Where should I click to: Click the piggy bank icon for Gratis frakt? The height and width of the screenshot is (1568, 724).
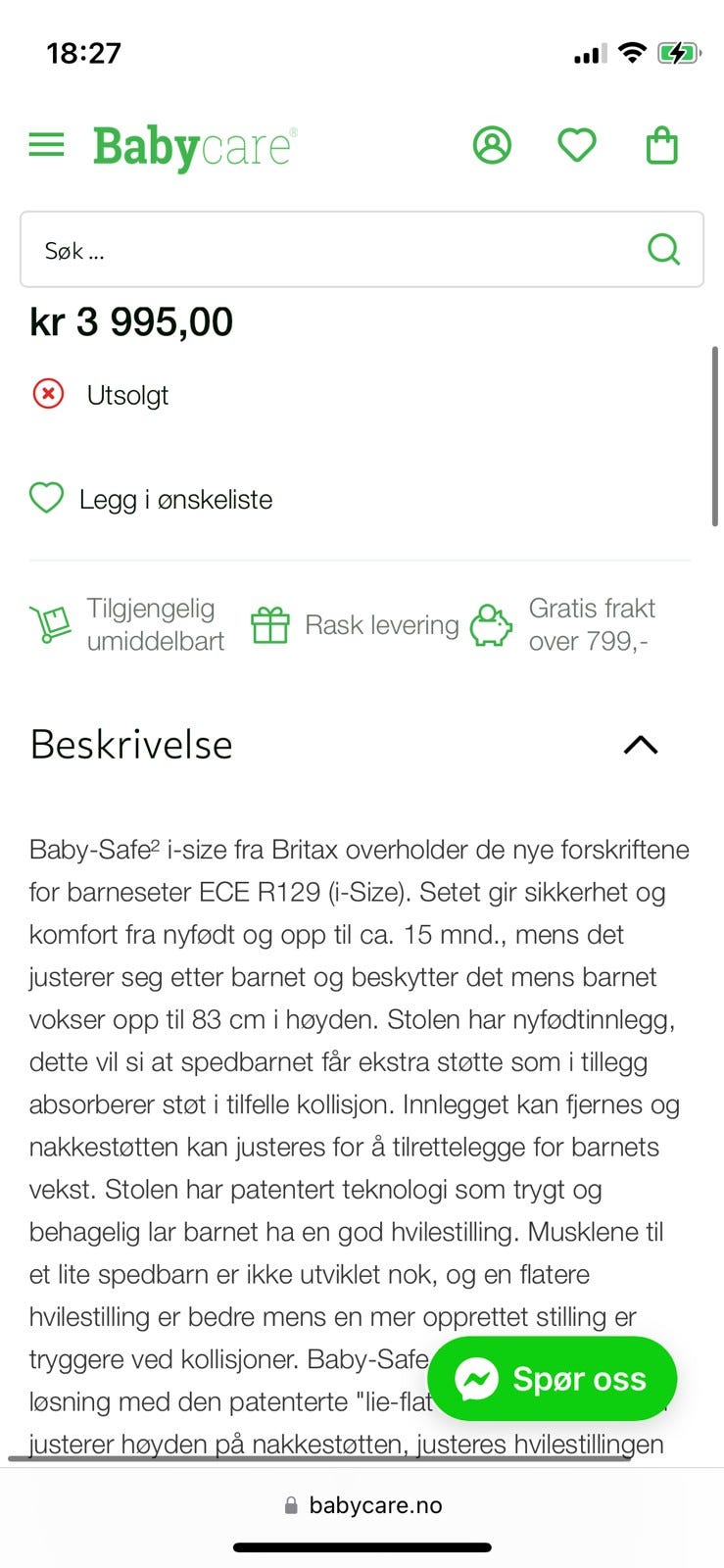[x=492, y=626]
